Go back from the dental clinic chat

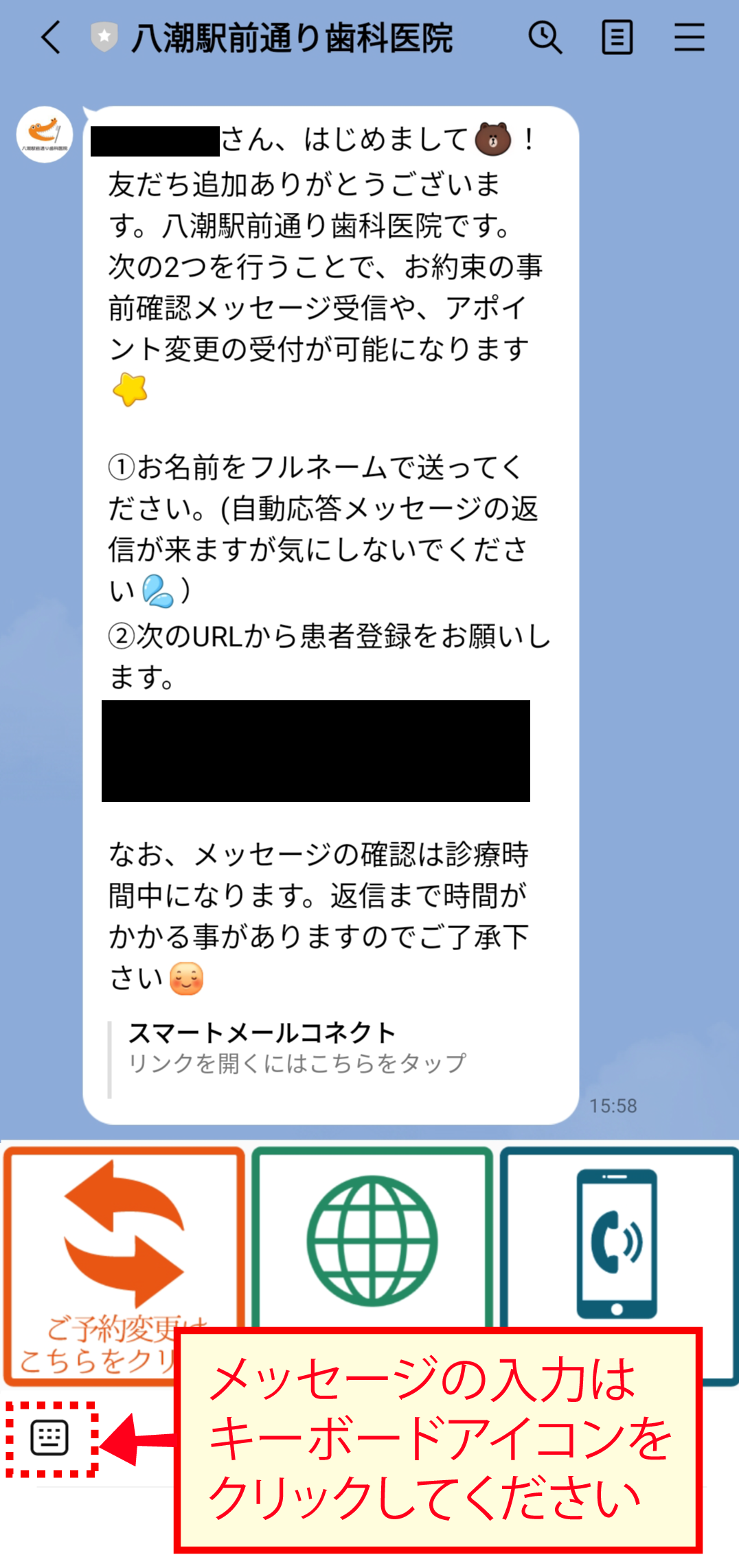[52, 37]
